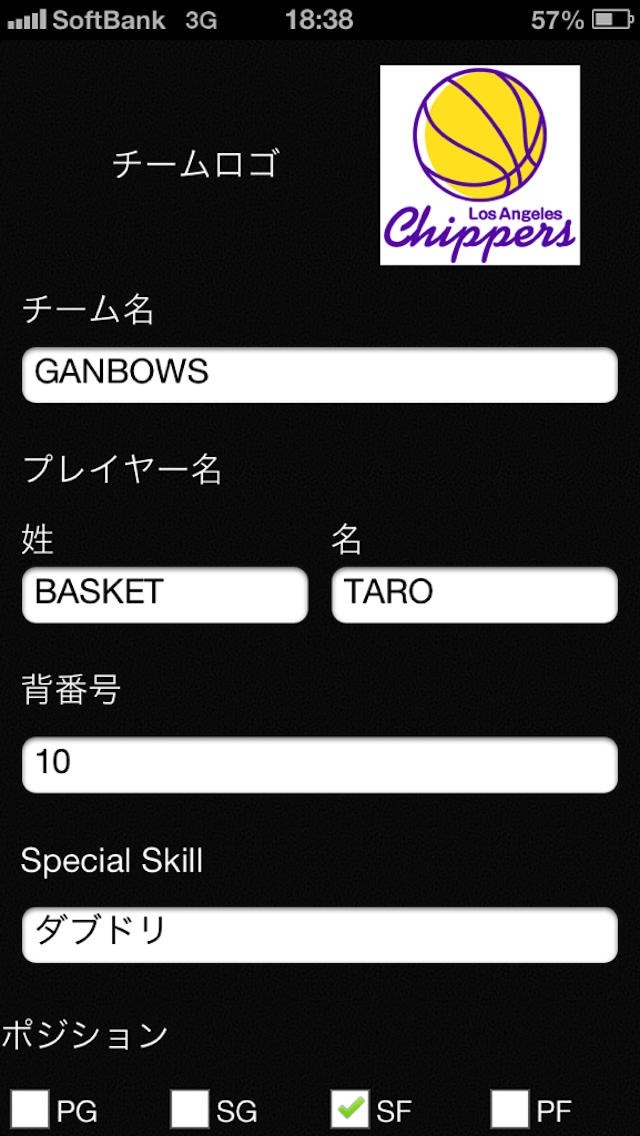This screenshot has height=1136, width=640.
Task: Select the SG position checkbox
Action: point(191,1109)
